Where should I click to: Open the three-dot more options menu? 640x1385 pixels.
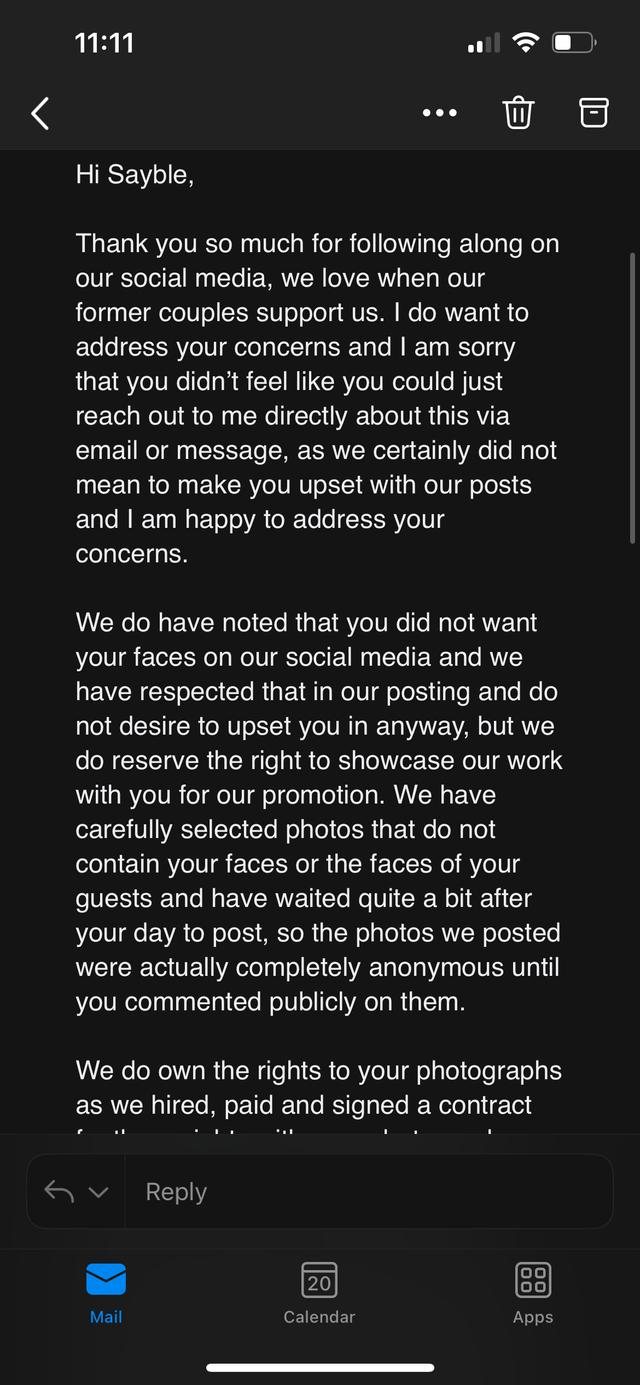[x=440, y=113]
